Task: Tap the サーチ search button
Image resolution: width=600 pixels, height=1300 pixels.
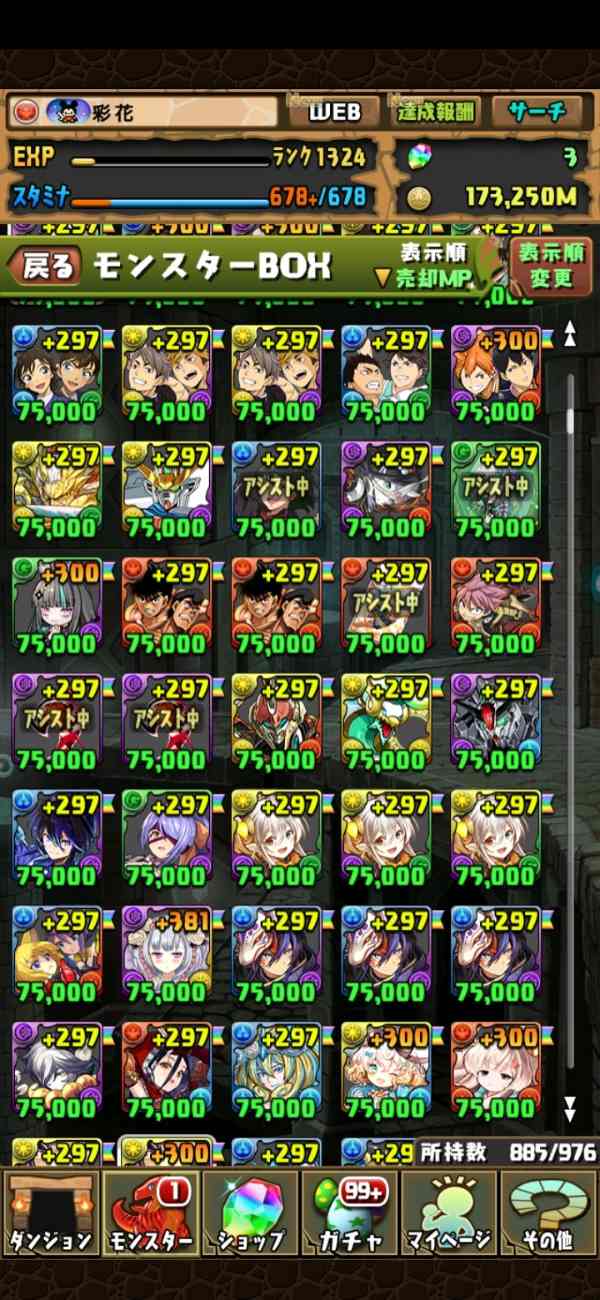Action: [536, 112]
